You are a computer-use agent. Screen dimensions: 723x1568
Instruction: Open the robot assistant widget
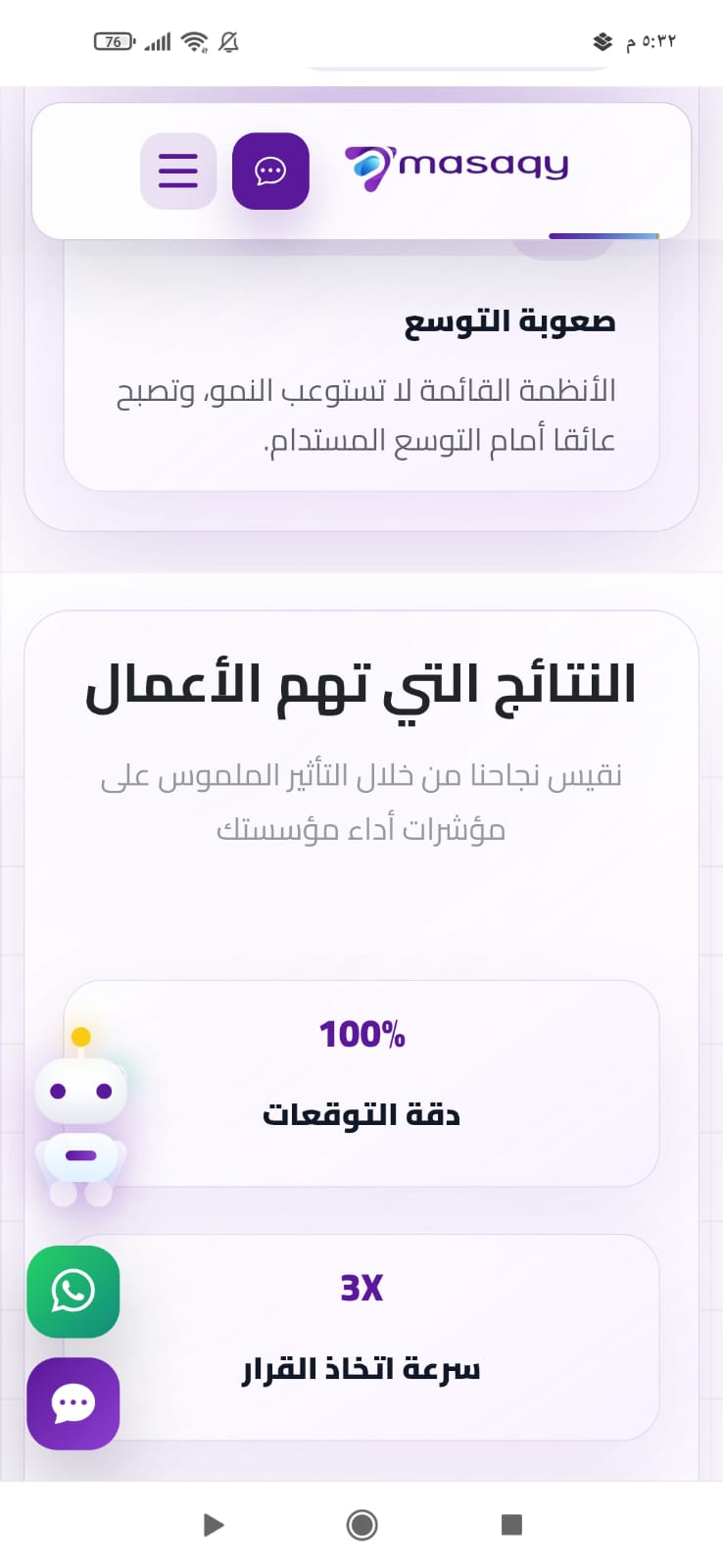[81, 1118]
